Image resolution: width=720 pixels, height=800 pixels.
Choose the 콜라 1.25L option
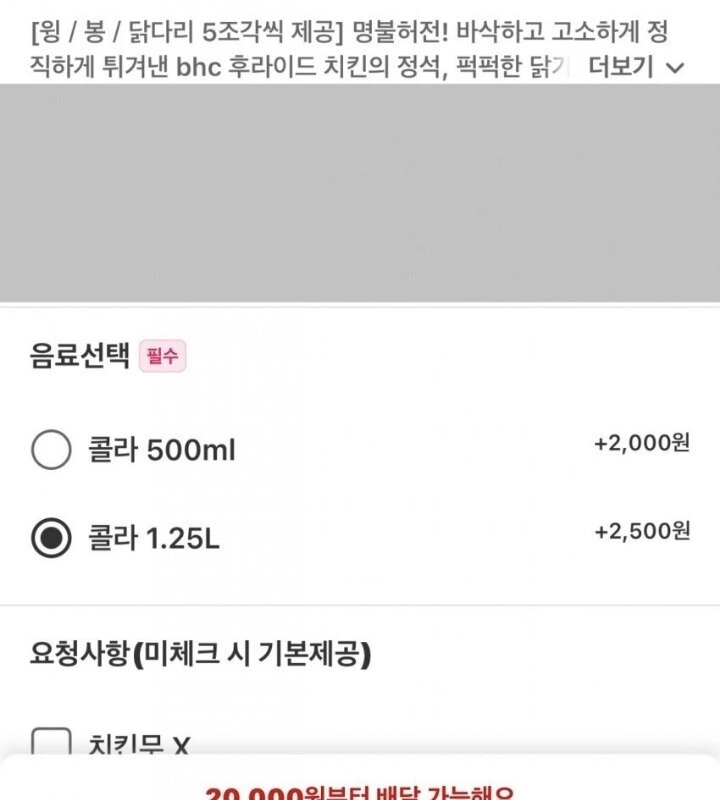click(x=51, y=538)
